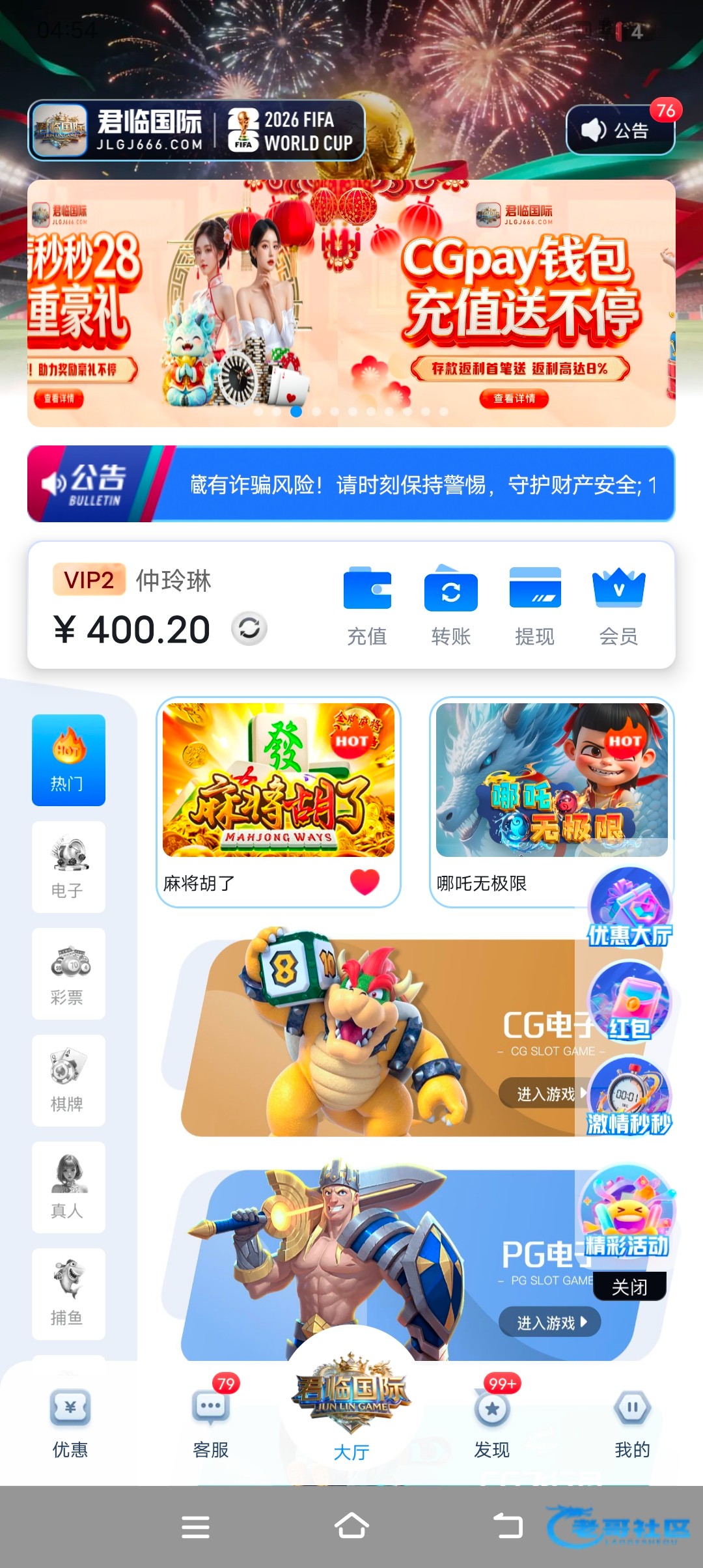Image resolution: width=703 pixels, height=1568 pixels.
Task: Enter the PG电子 game via 进入游戏
Action: [549, 1322]
